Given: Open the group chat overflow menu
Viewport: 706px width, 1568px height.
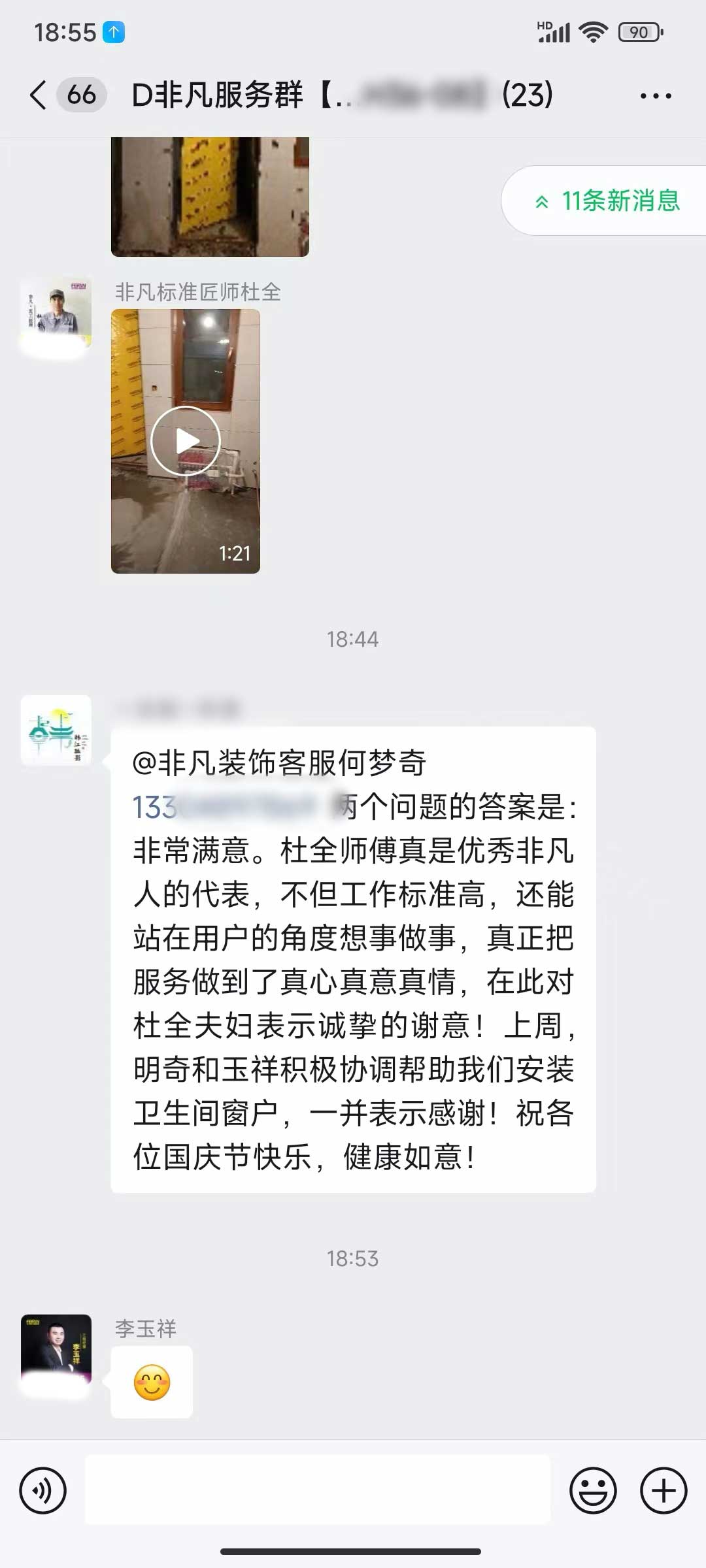Looking at the screenshot, I should pos(655,96).
